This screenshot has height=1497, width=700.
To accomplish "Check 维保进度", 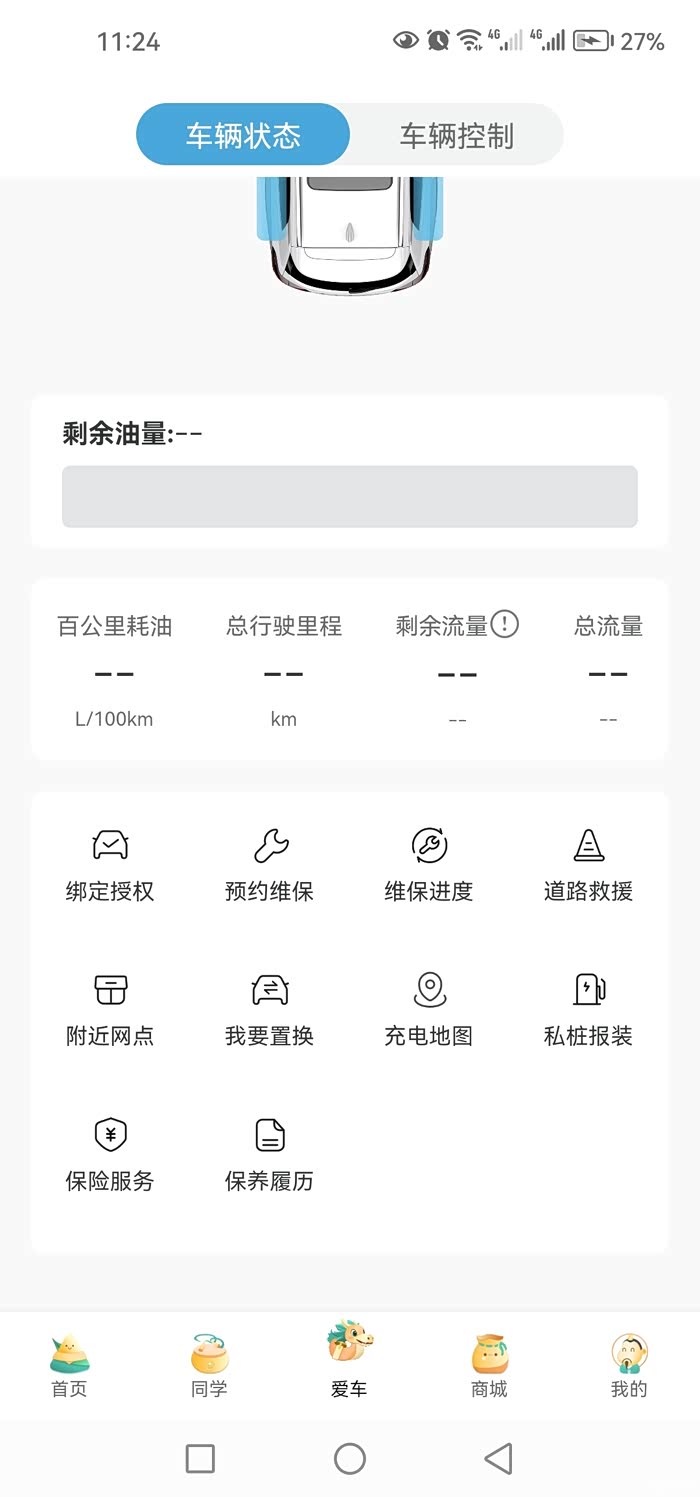I will pyautogui.click(x=429, y=866).
